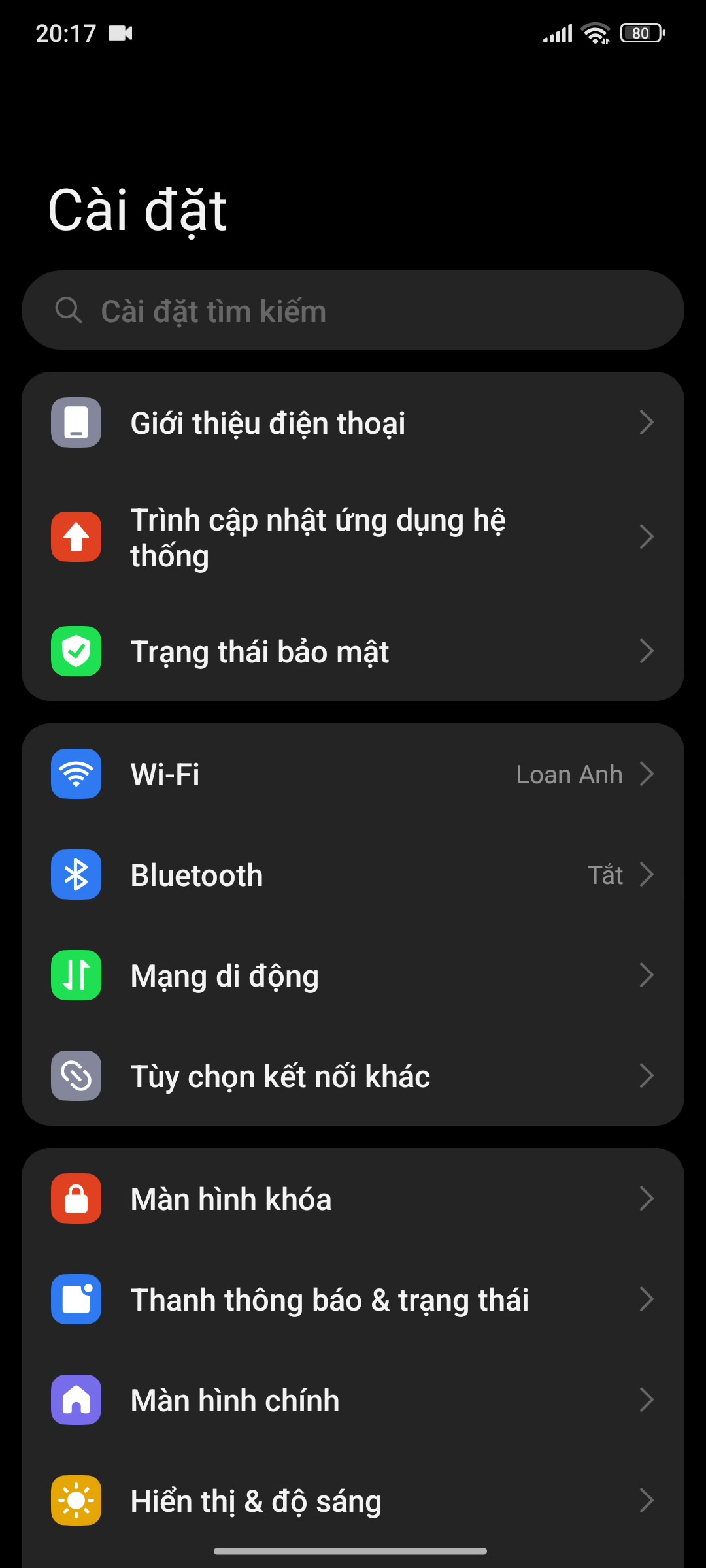The width and height of the screenshot is (706, 1568).
Task: Go to Màn hình chính settings
Action: pyautogui.click(x=353, y=1400)
